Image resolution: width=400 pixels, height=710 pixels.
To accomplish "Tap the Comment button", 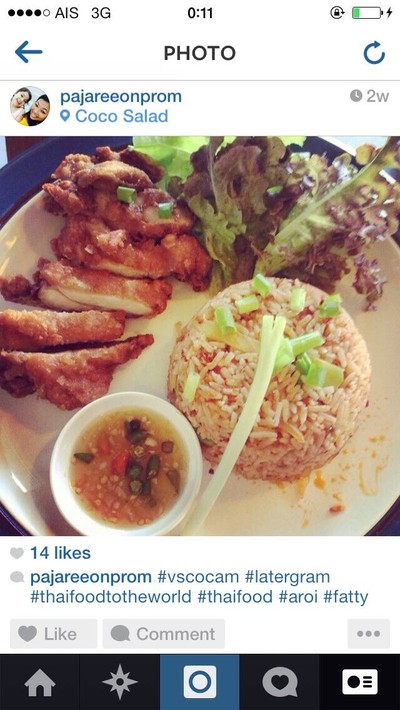I will tap(164, 634).
